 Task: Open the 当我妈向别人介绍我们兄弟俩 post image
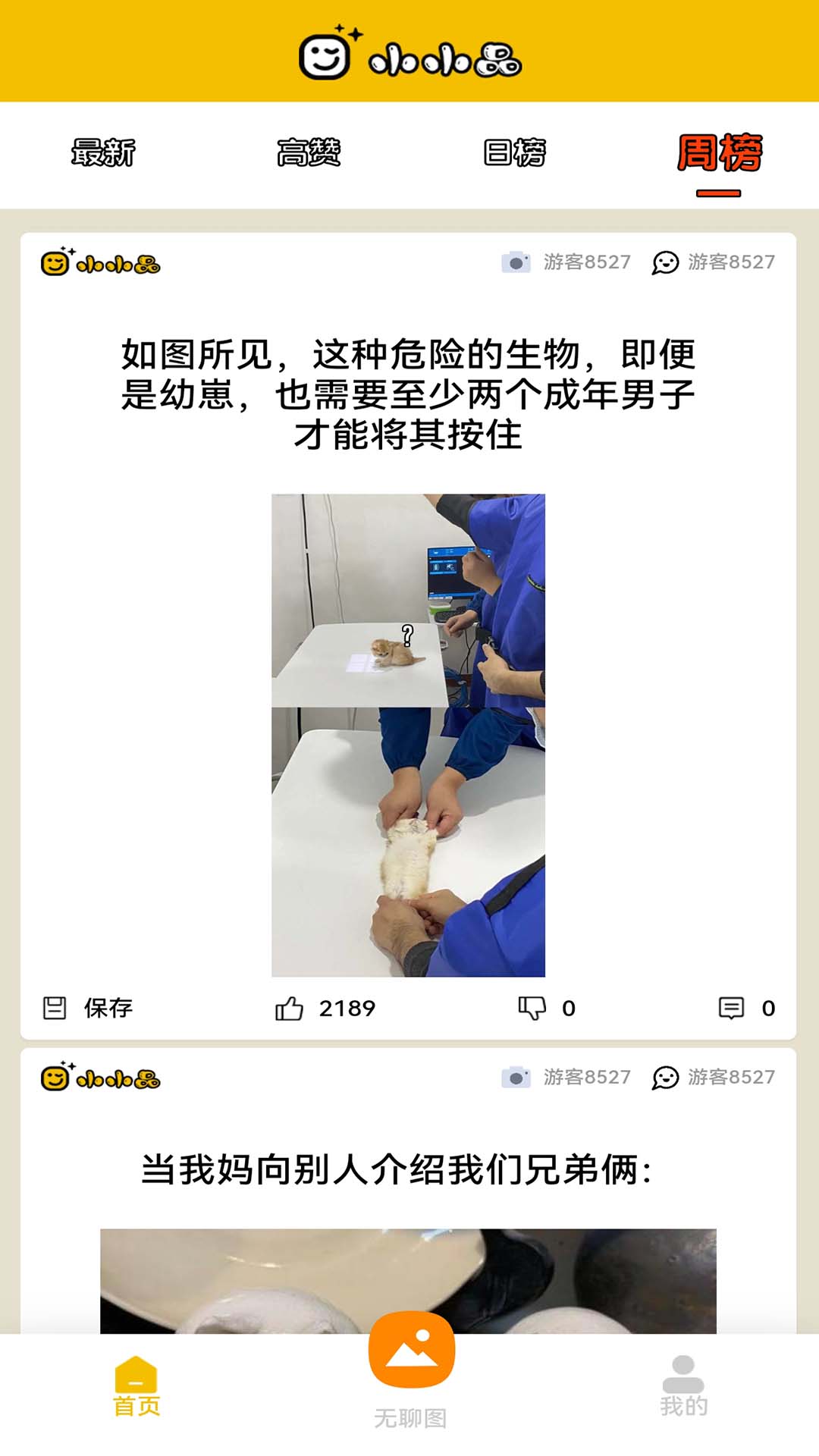408,1280
